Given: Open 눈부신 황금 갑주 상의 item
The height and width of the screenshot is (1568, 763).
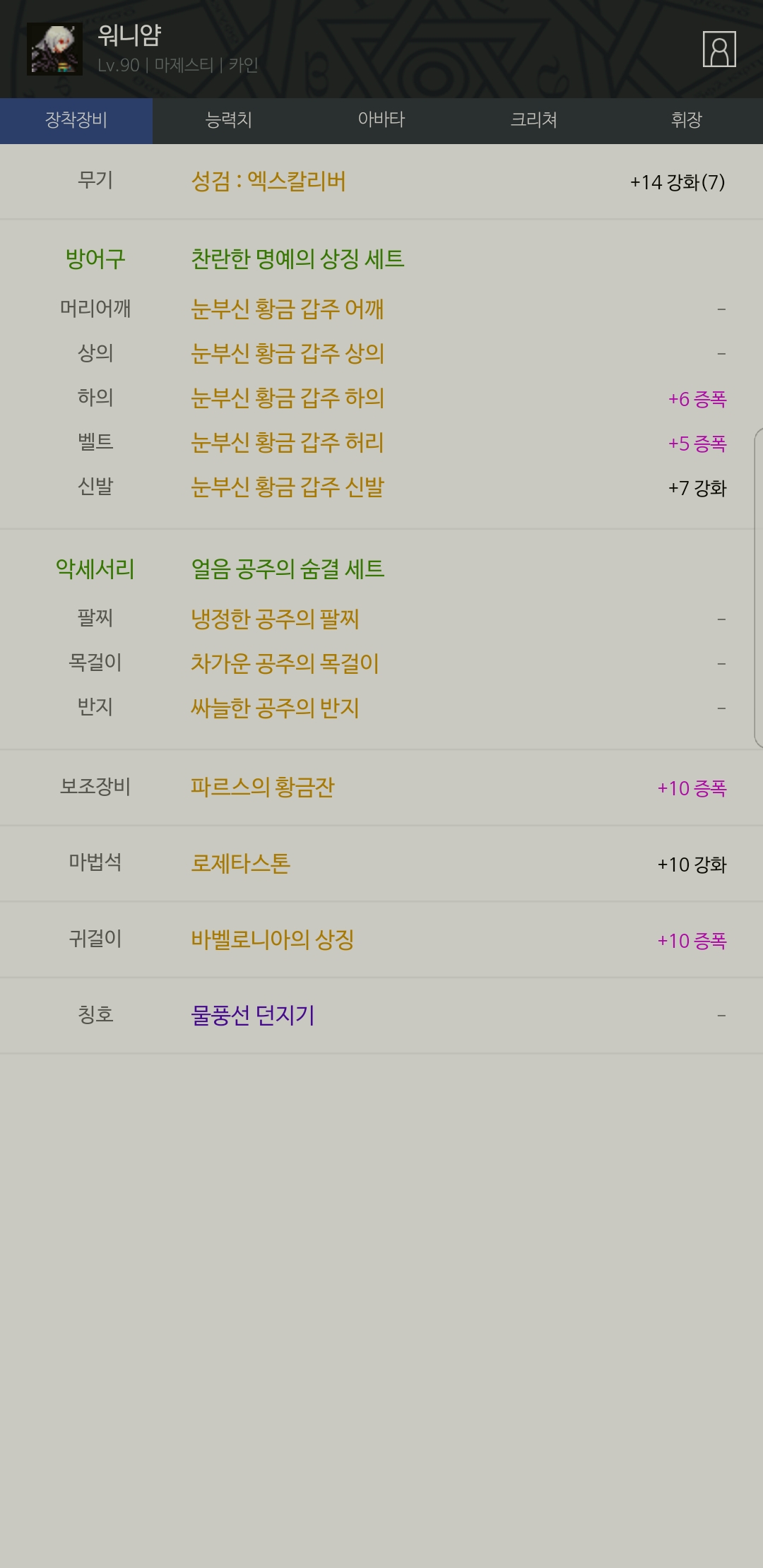Looking at the screenshot, I should click(287, 353).
